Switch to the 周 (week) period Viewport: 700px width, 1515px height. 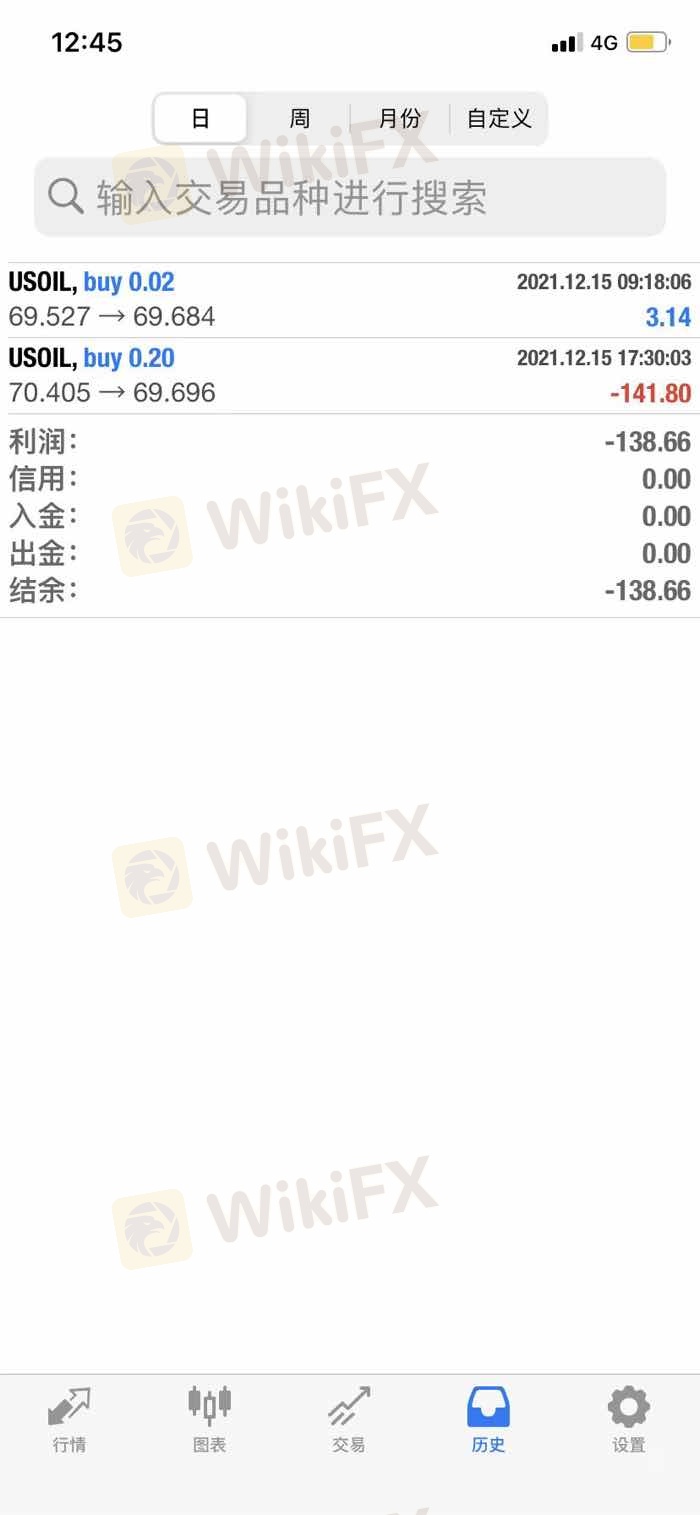pos(299,119)
